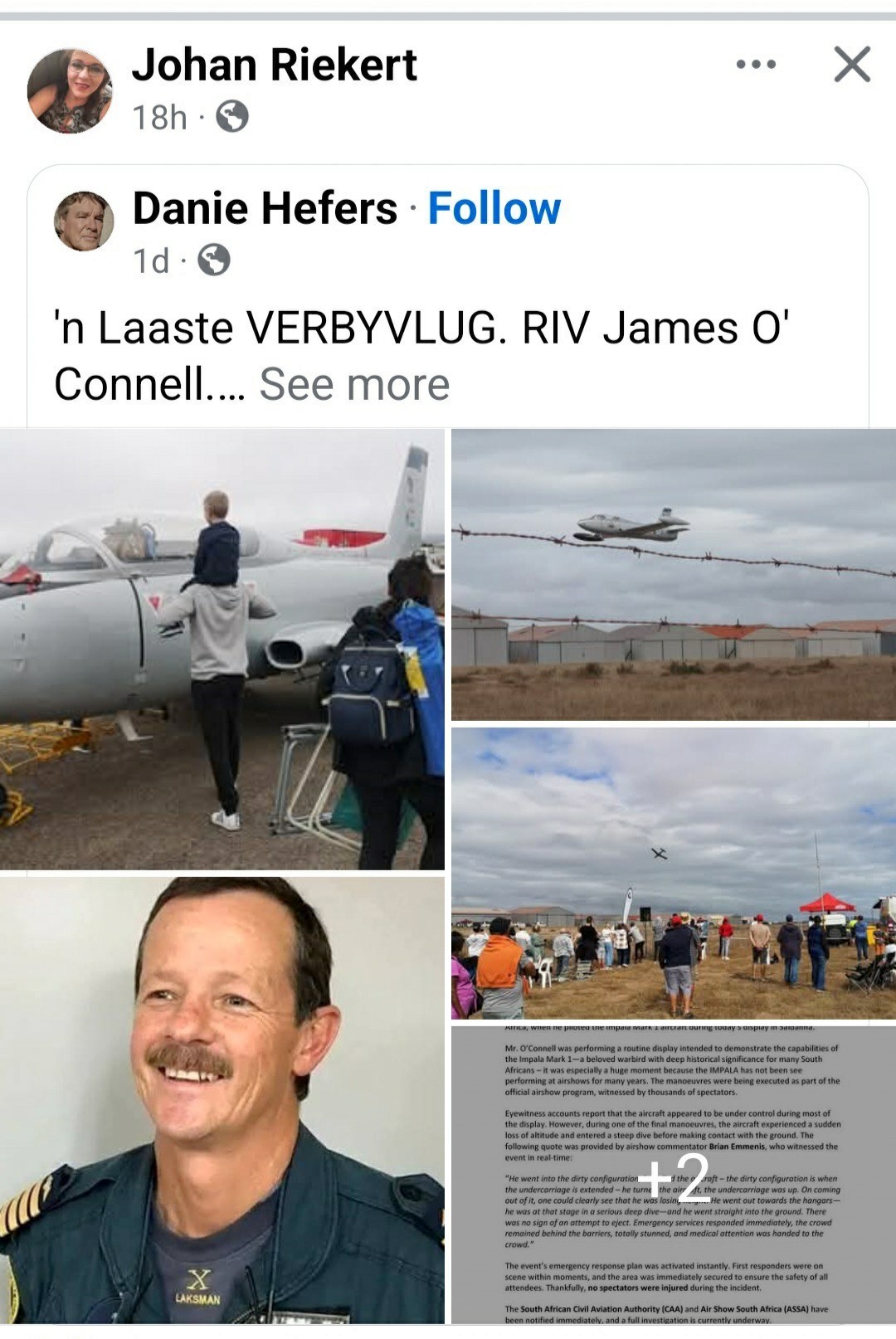
Task: Dismiss the post with the X
Action: (852, 65)
